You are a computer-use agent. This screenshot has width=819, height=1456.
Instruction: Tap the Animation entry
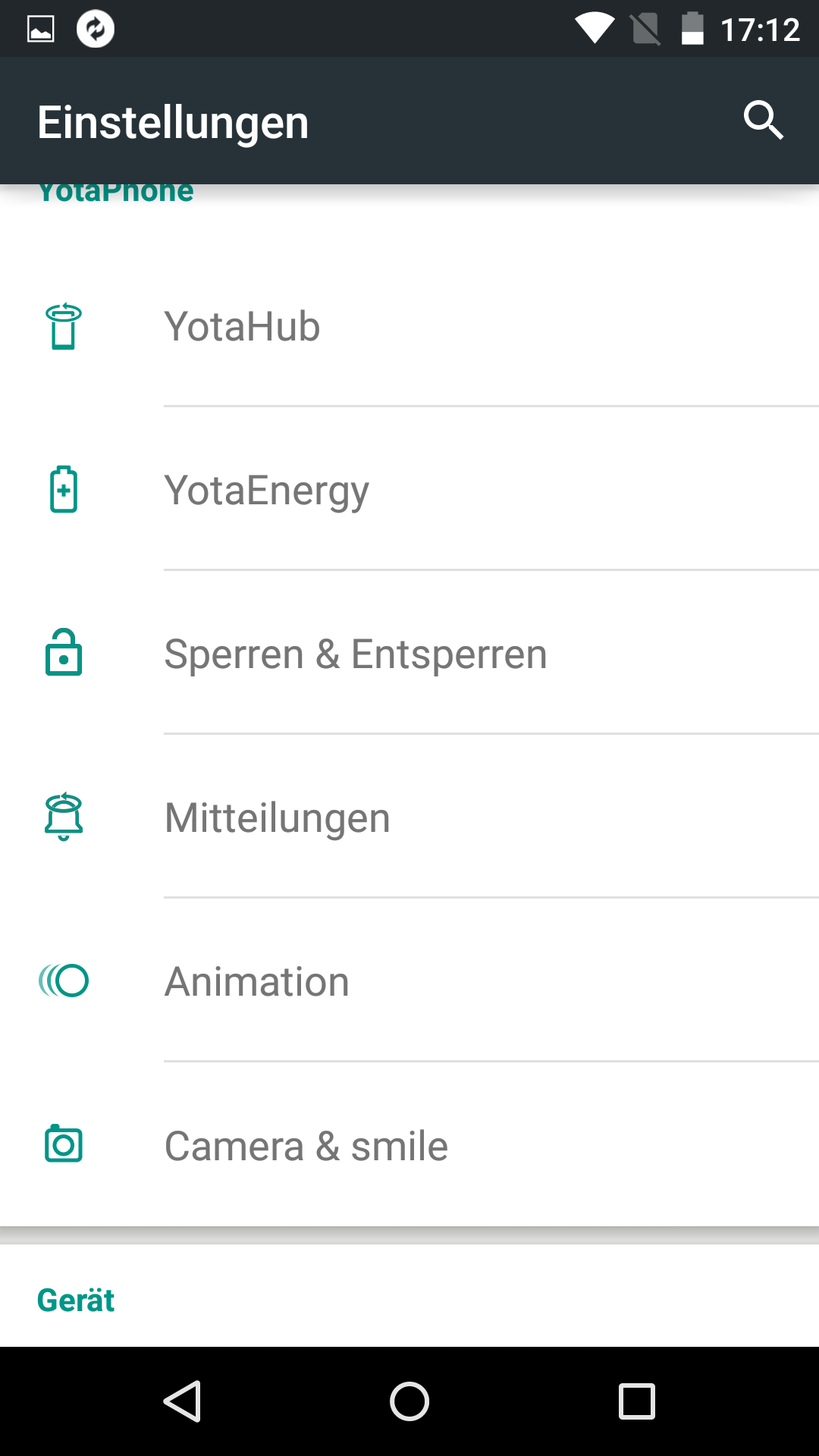click(409, 981)
